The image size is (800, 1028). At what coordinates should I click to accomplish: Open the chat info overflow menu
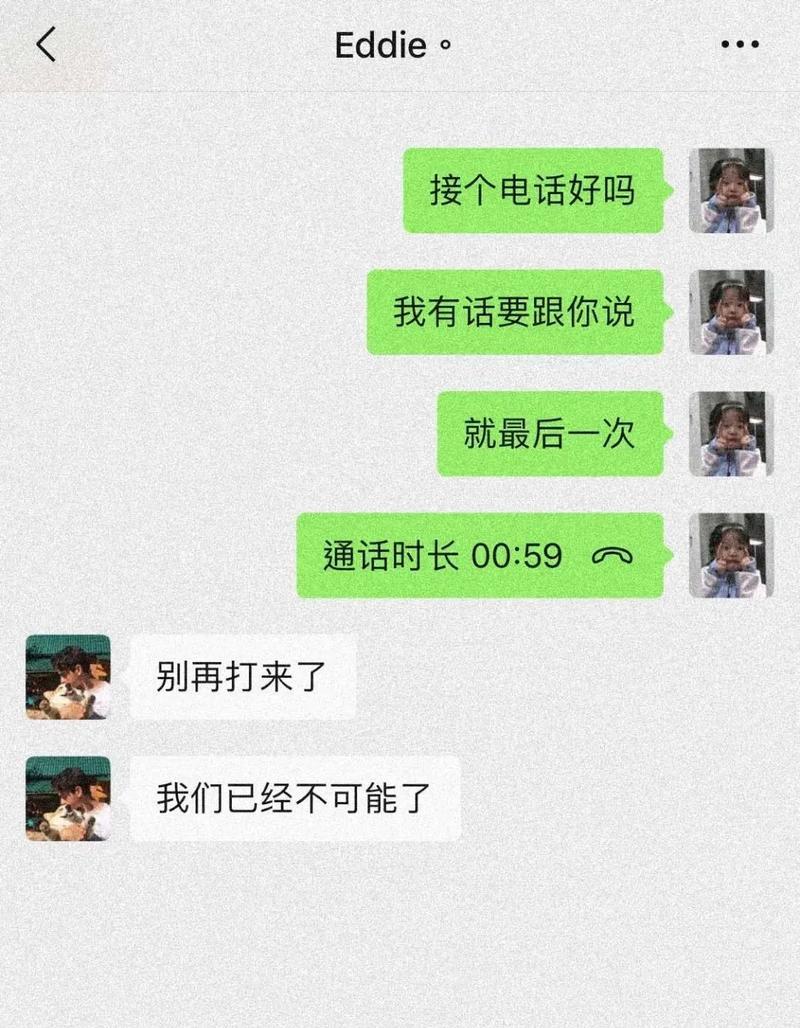[x=740, y=45]
